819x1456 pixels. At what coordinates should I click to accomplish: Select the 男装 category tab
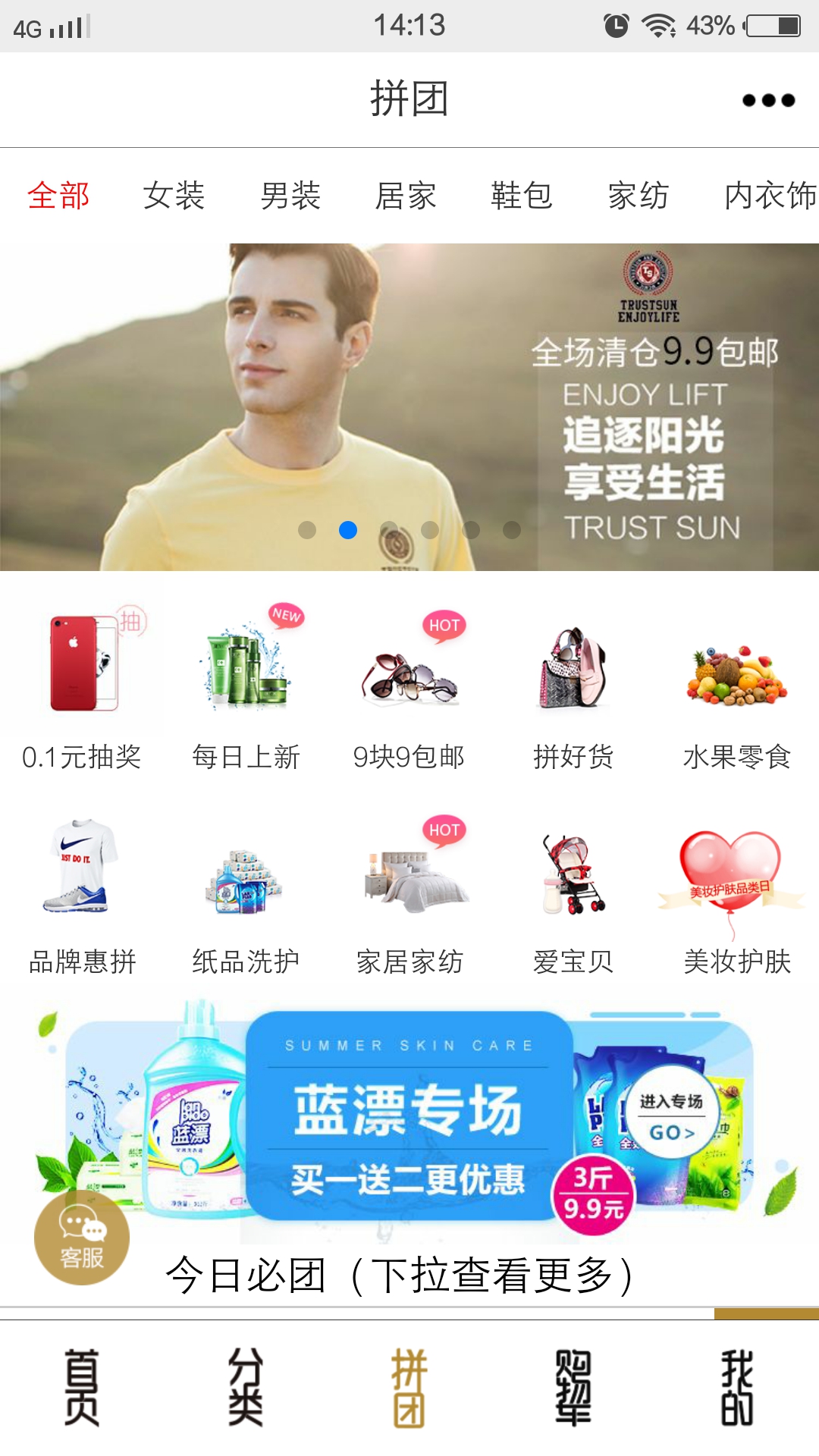[290, 196]
